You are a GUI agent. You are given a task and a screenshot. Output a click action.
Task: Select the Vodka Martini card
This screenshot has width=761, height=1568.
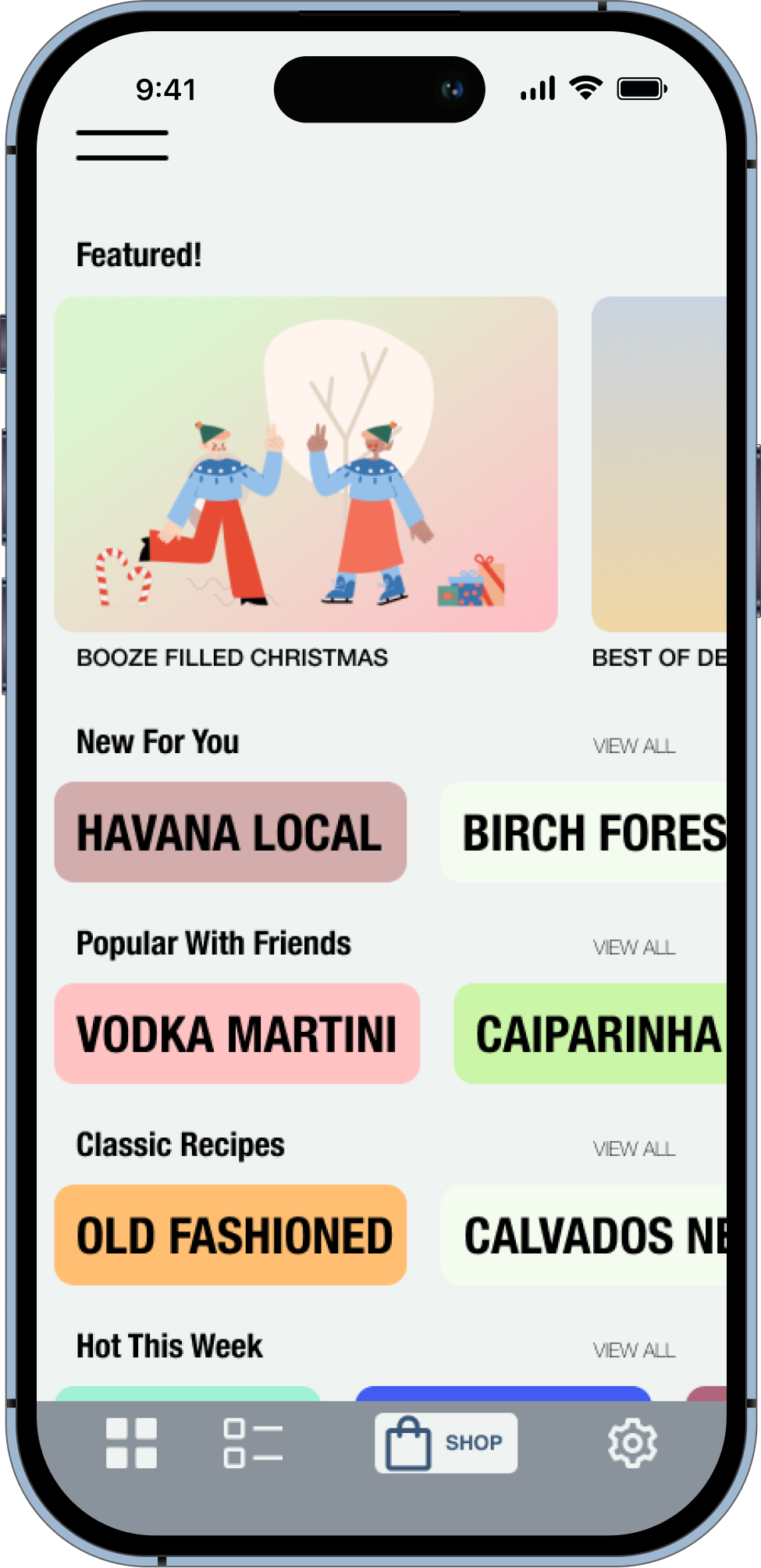[x=237, y=1033]
